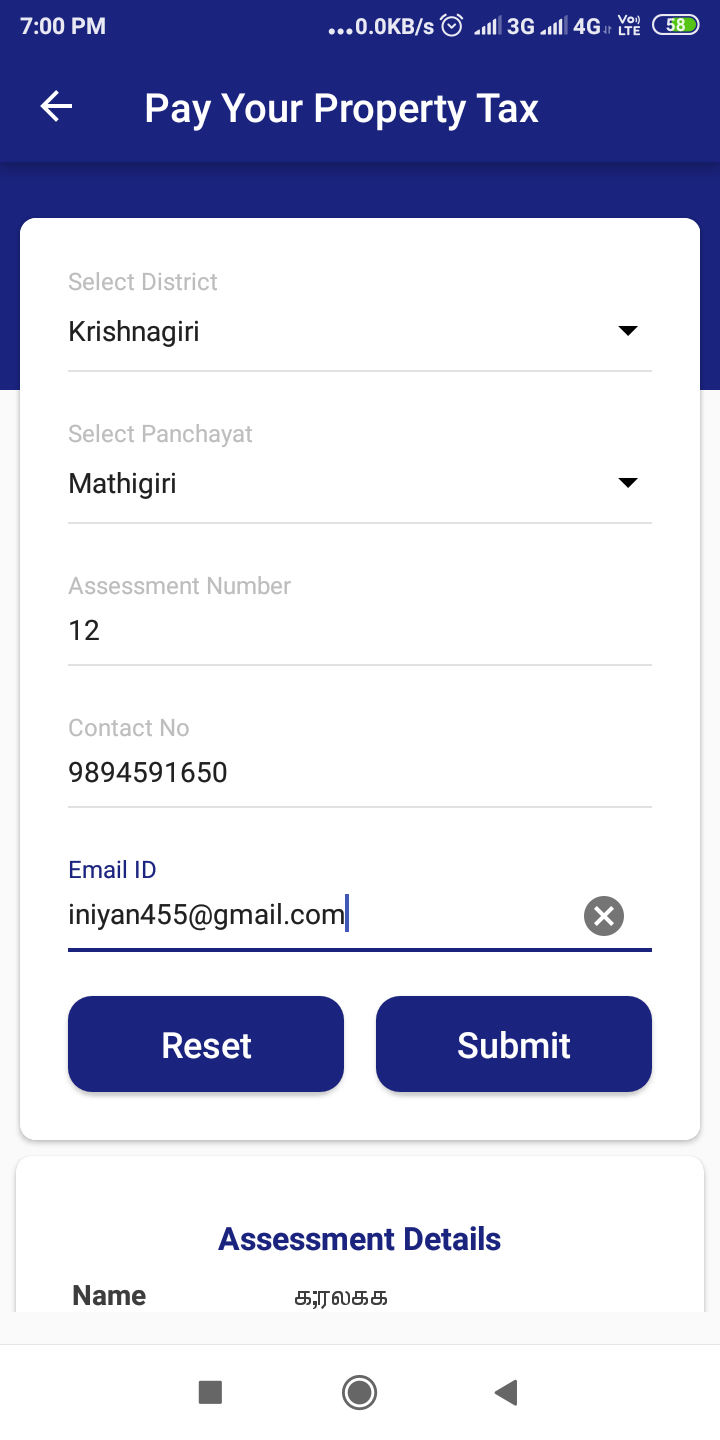This screenshot has width=720, height=1440.
Task: Go to the home screen
Action: [x=359, y=1392]
